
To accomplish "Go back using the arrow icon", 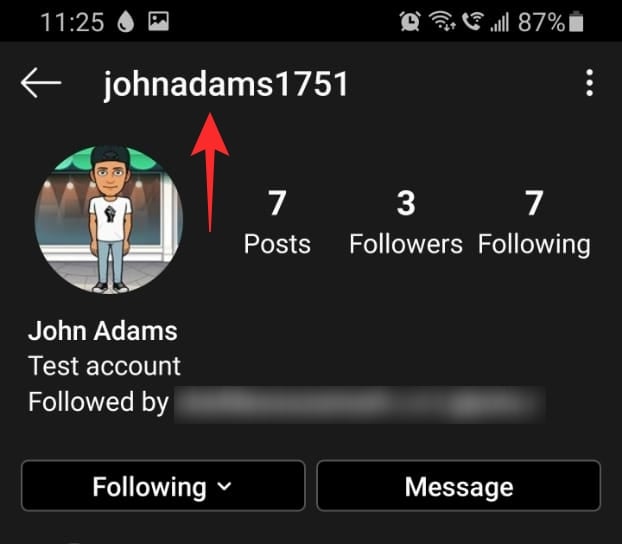I will click(41, 84).
